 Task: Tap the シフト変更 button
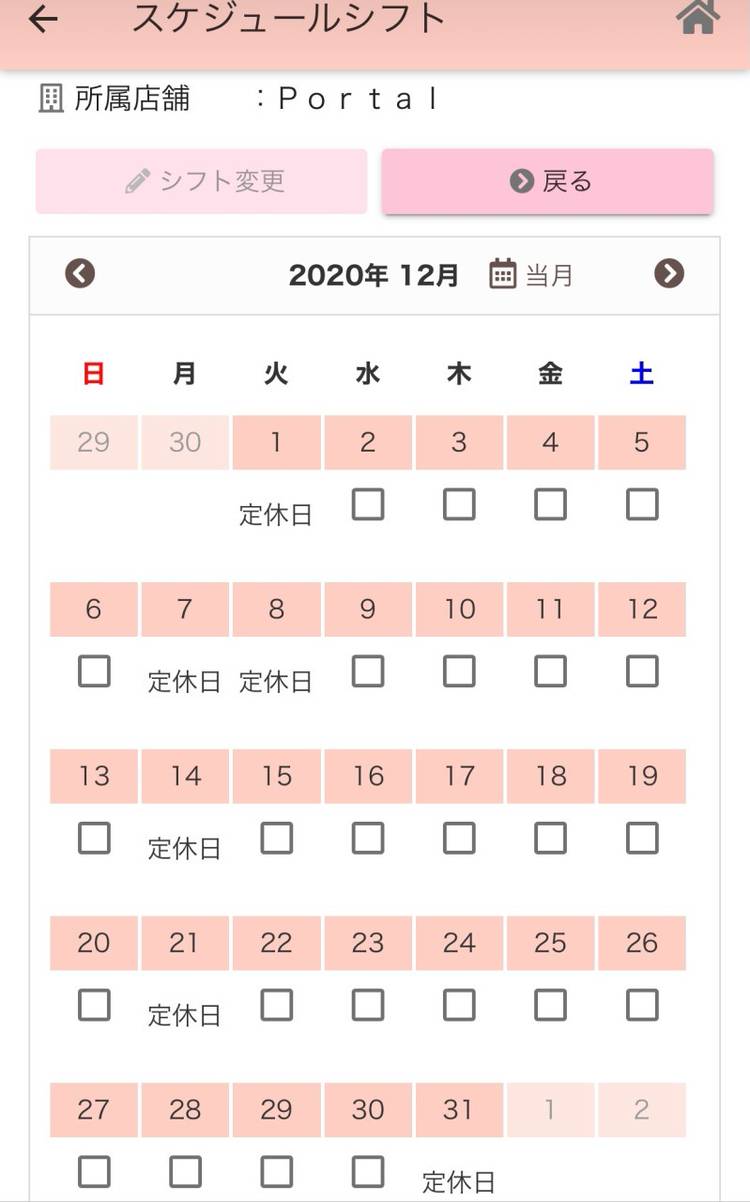click(201, 181)
